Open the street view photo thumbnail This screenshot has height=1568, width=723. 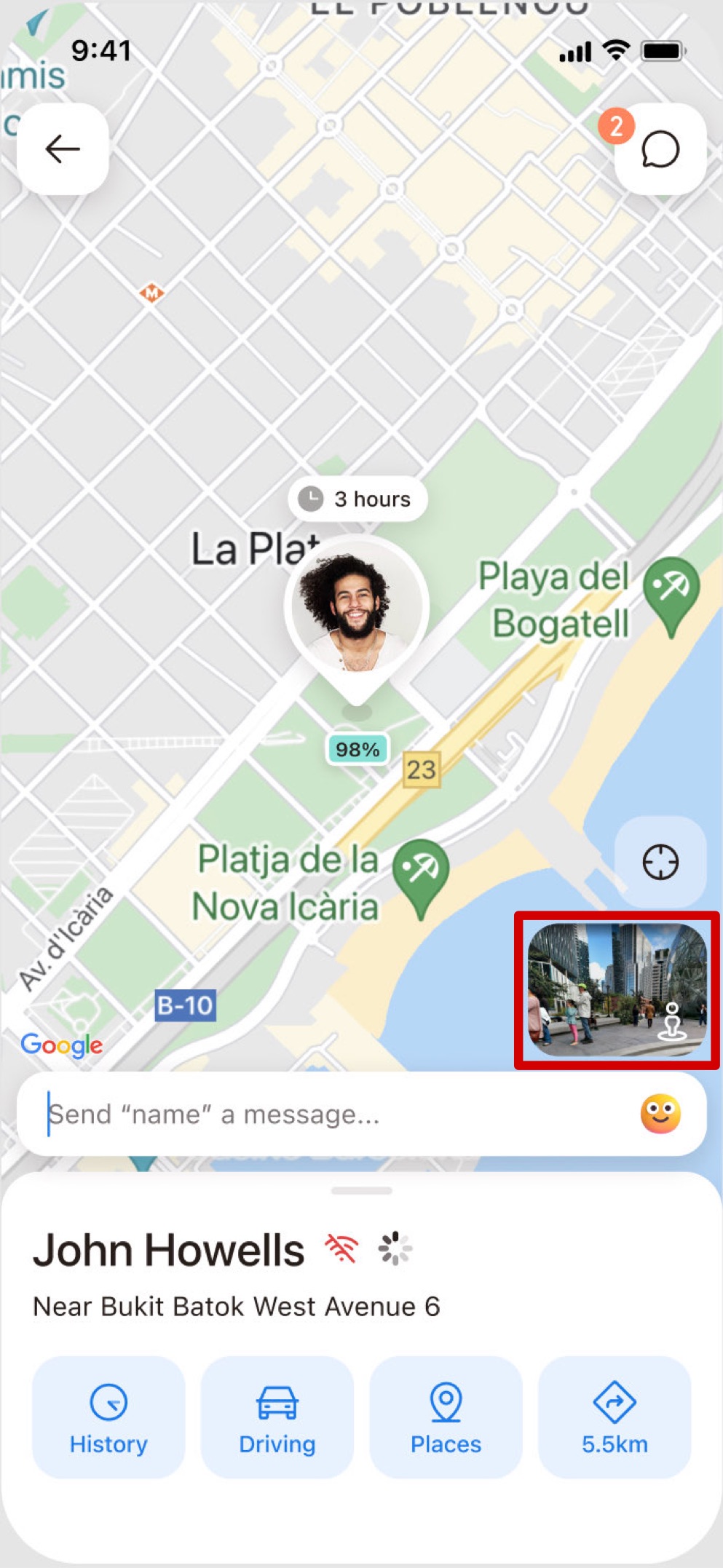[x=617, y=989]
